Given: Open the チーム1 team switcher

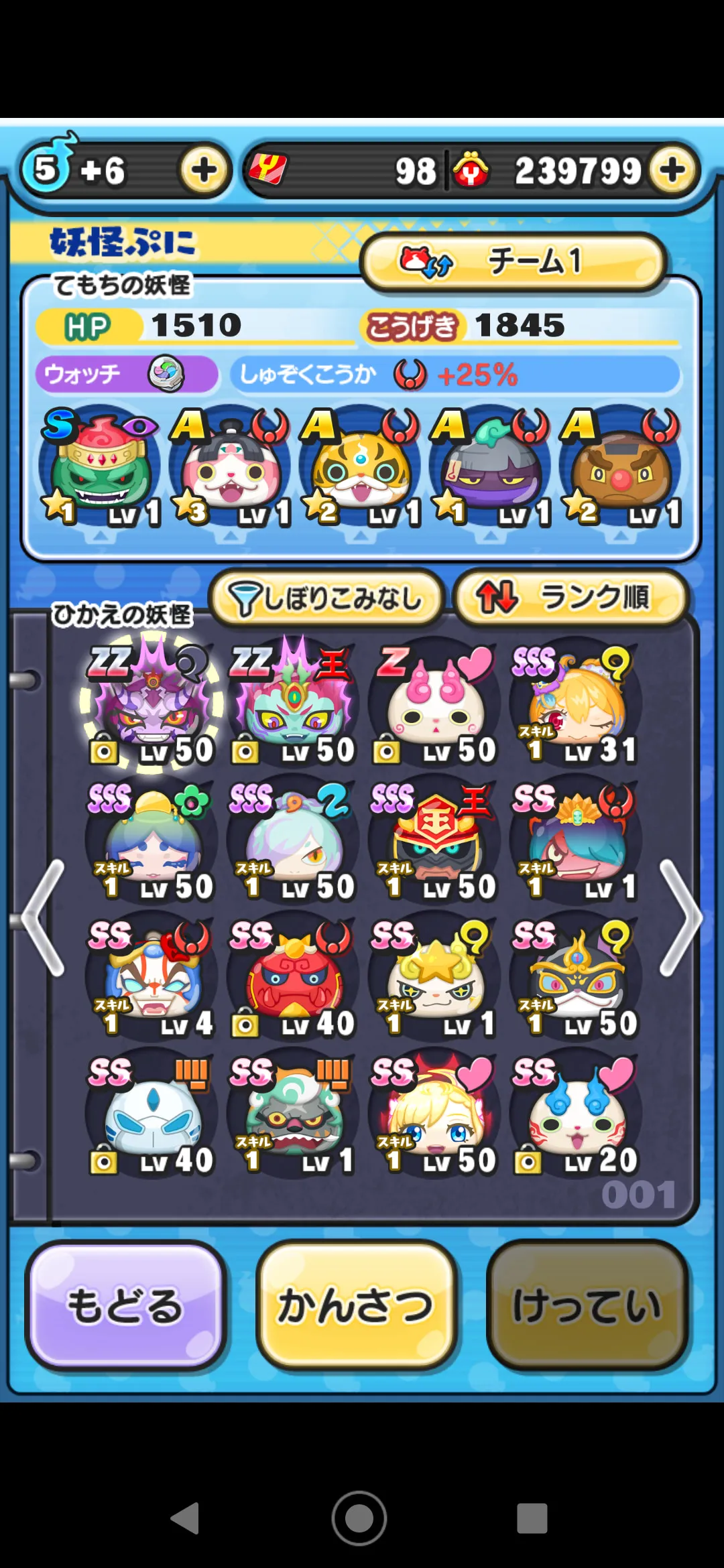Looking at the screenshot, I should pos(514,261).
